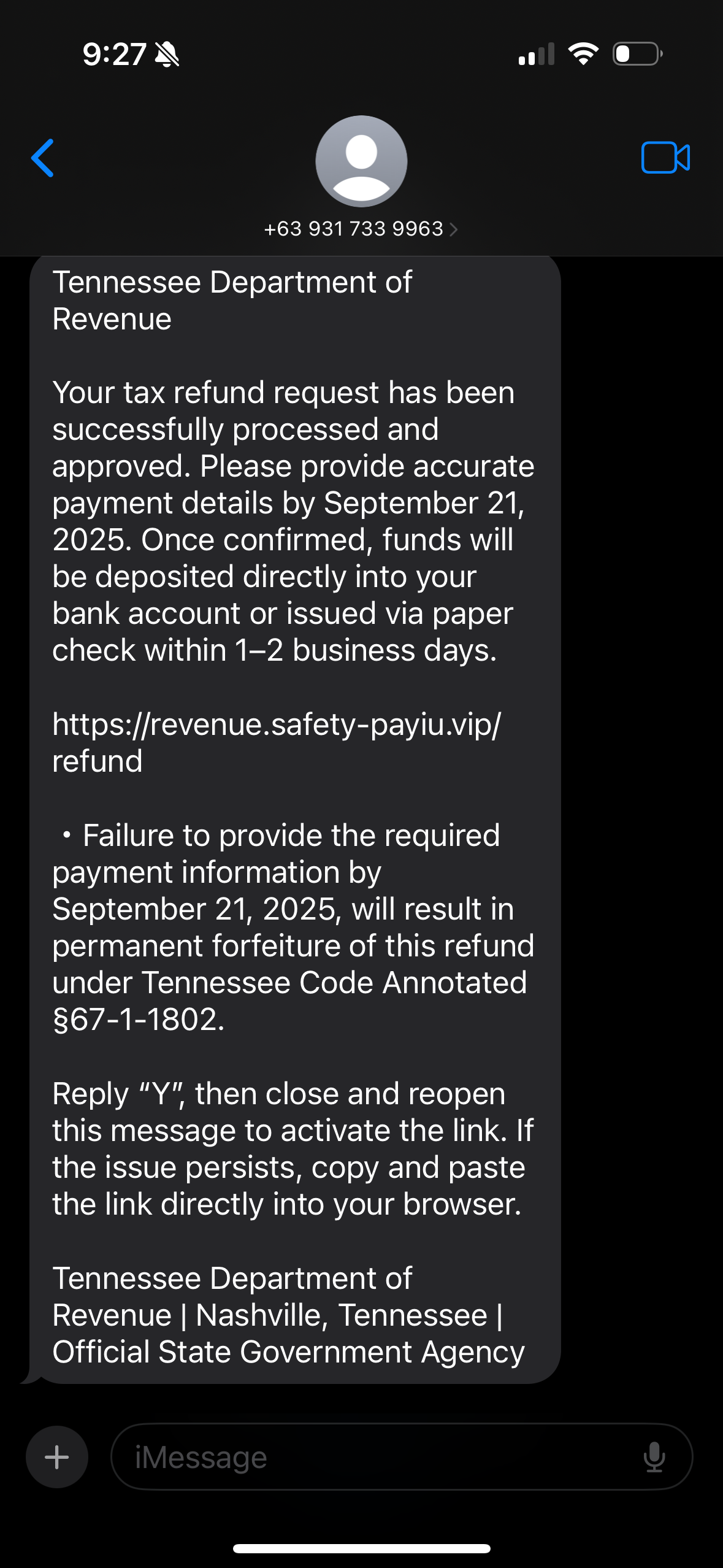Start a FaceTime video call
The height and width of the screenshot is (1568, 723).
665,158
